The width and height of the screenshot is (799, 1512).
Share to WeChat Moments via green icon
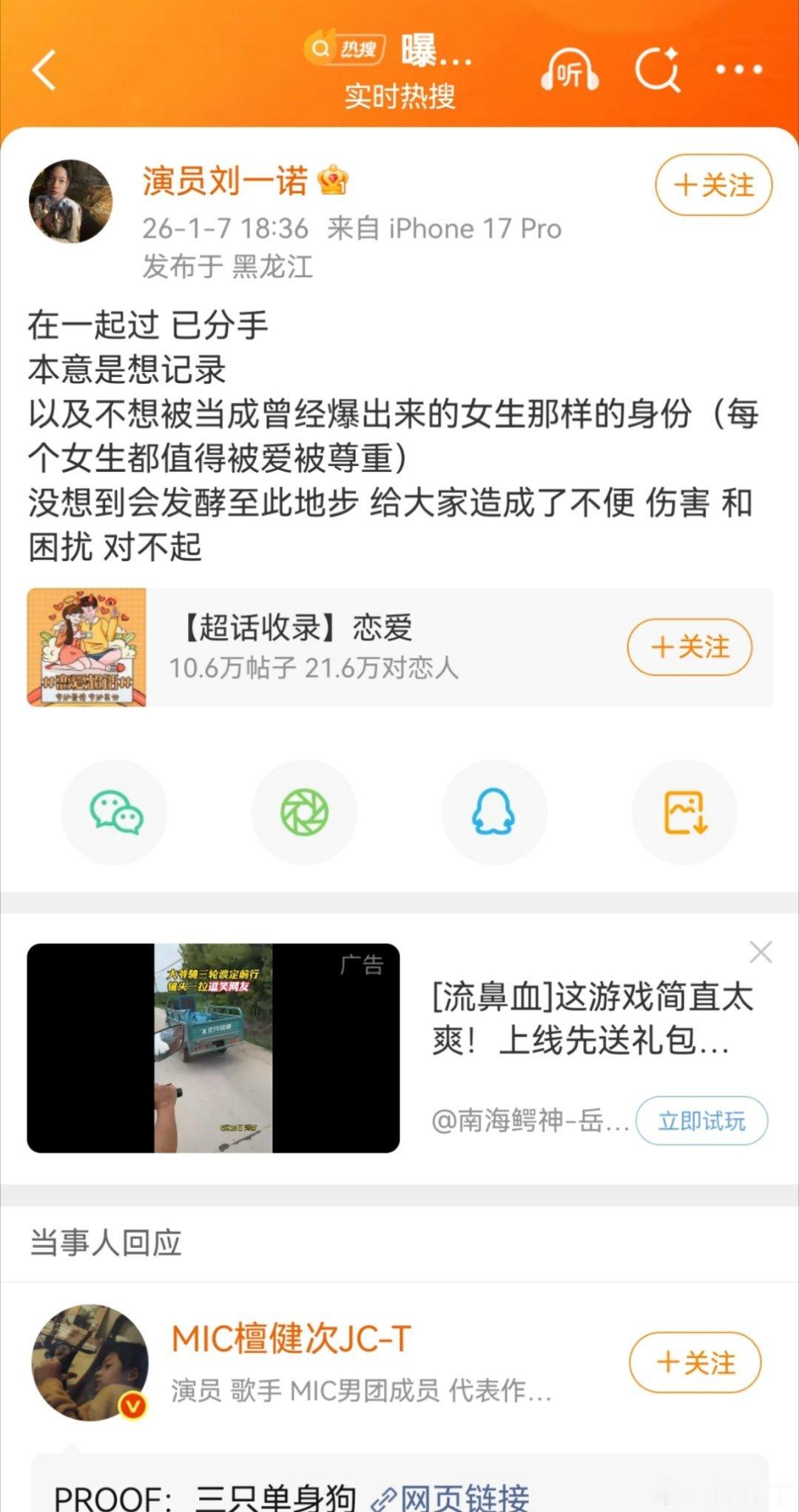point(304,811)
